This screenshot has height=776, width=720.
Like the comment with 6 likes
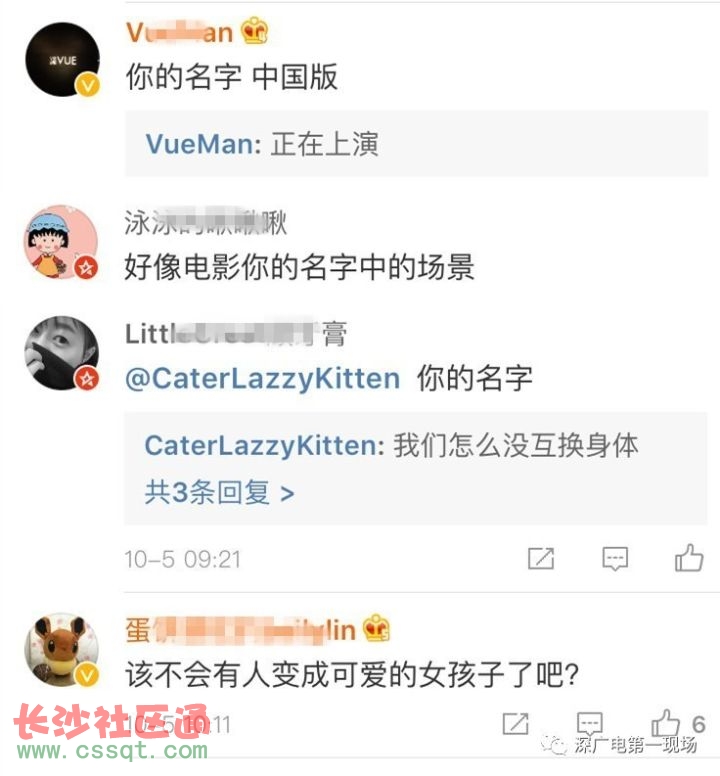click(666, 722)
